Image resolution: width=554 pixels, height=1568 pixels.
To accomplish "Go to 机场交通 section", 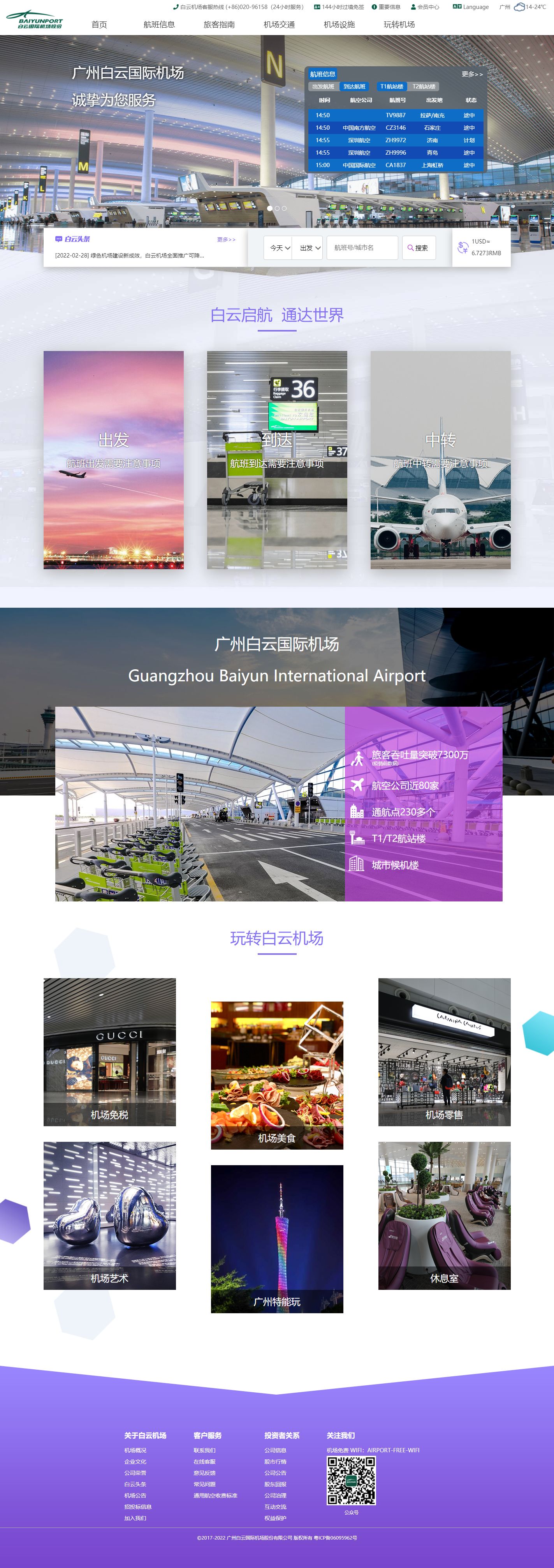I will [x=279, y=25].
